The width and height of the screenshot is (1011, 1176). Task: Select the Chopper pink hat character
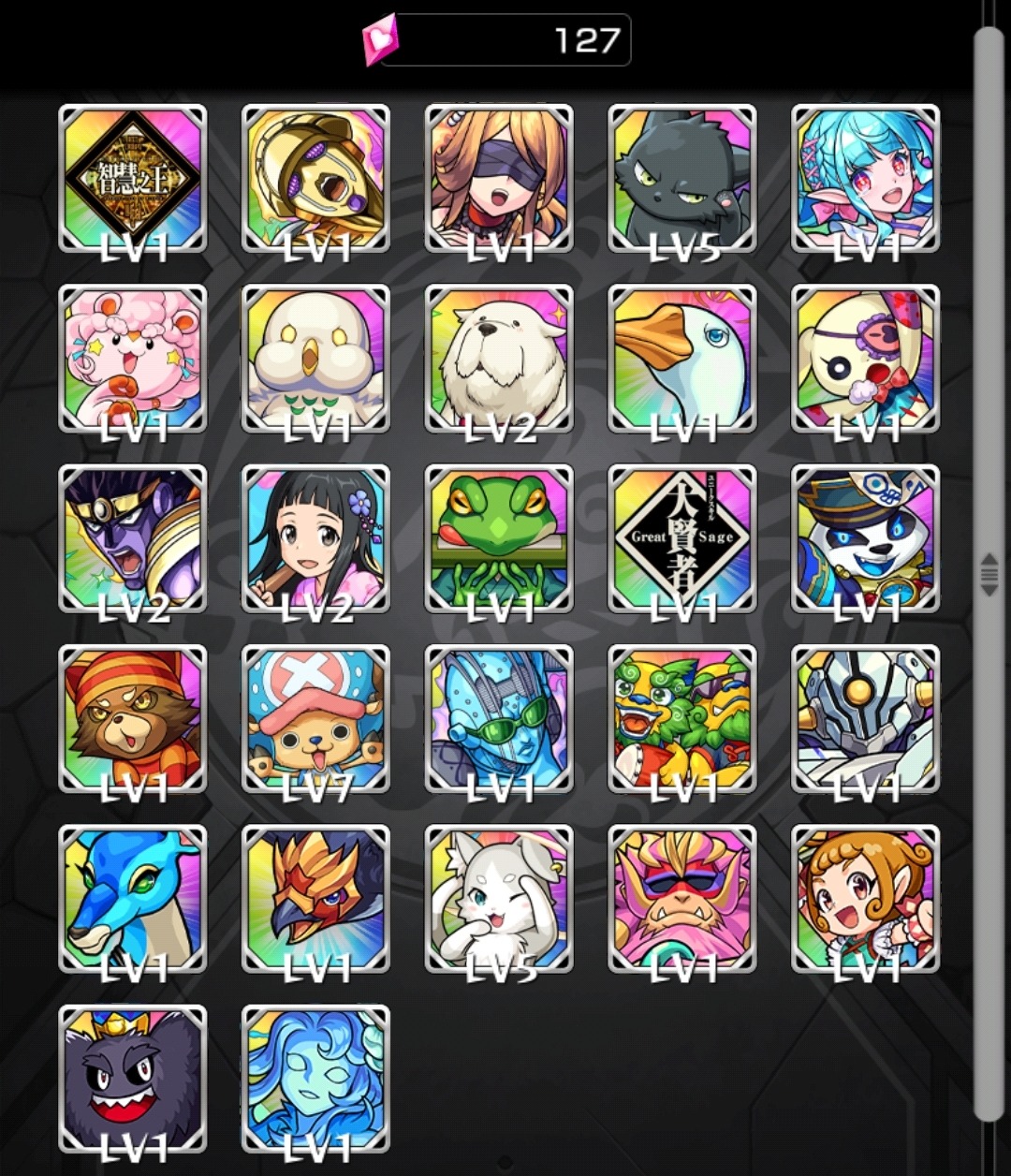coord(315,718)
